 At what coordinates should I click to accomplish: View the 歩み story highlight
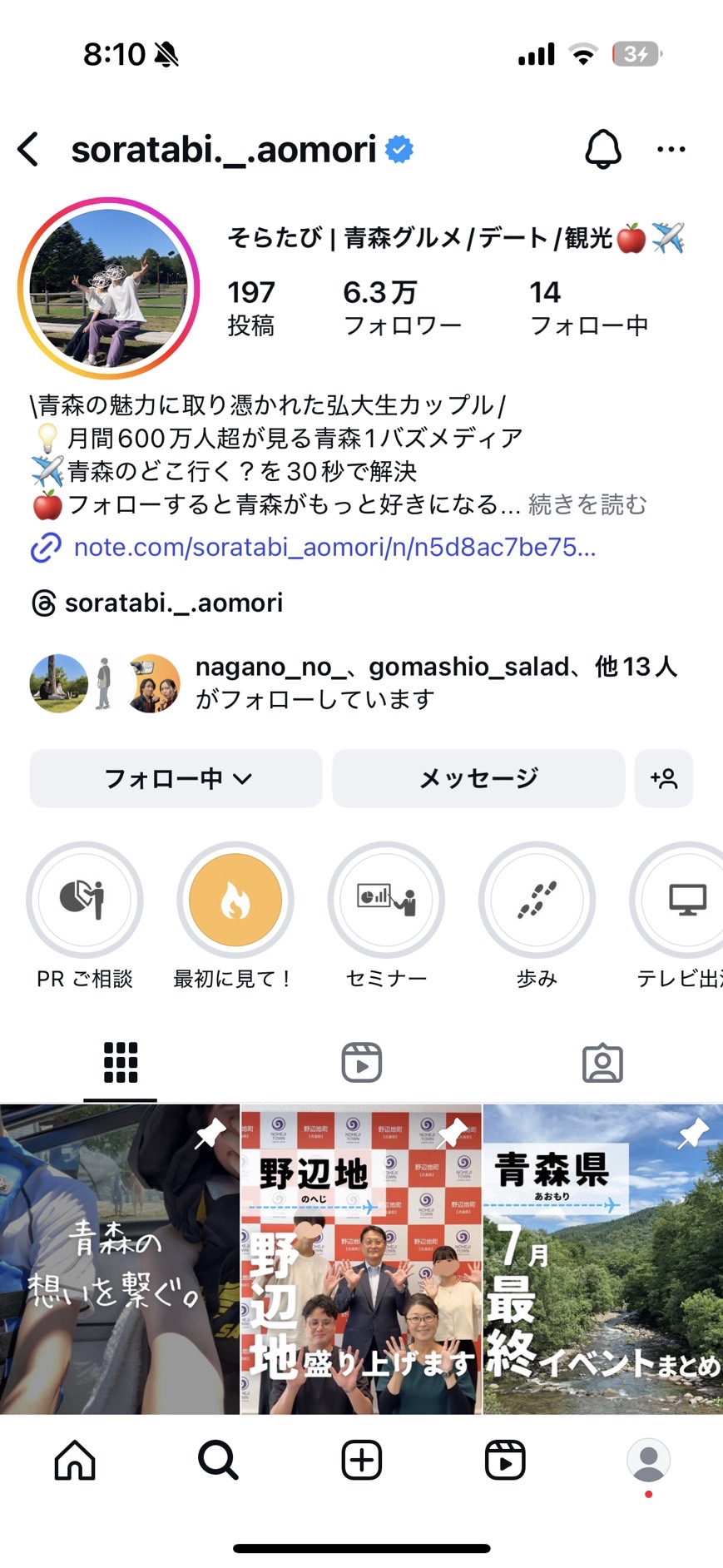(x=537, y=901)
